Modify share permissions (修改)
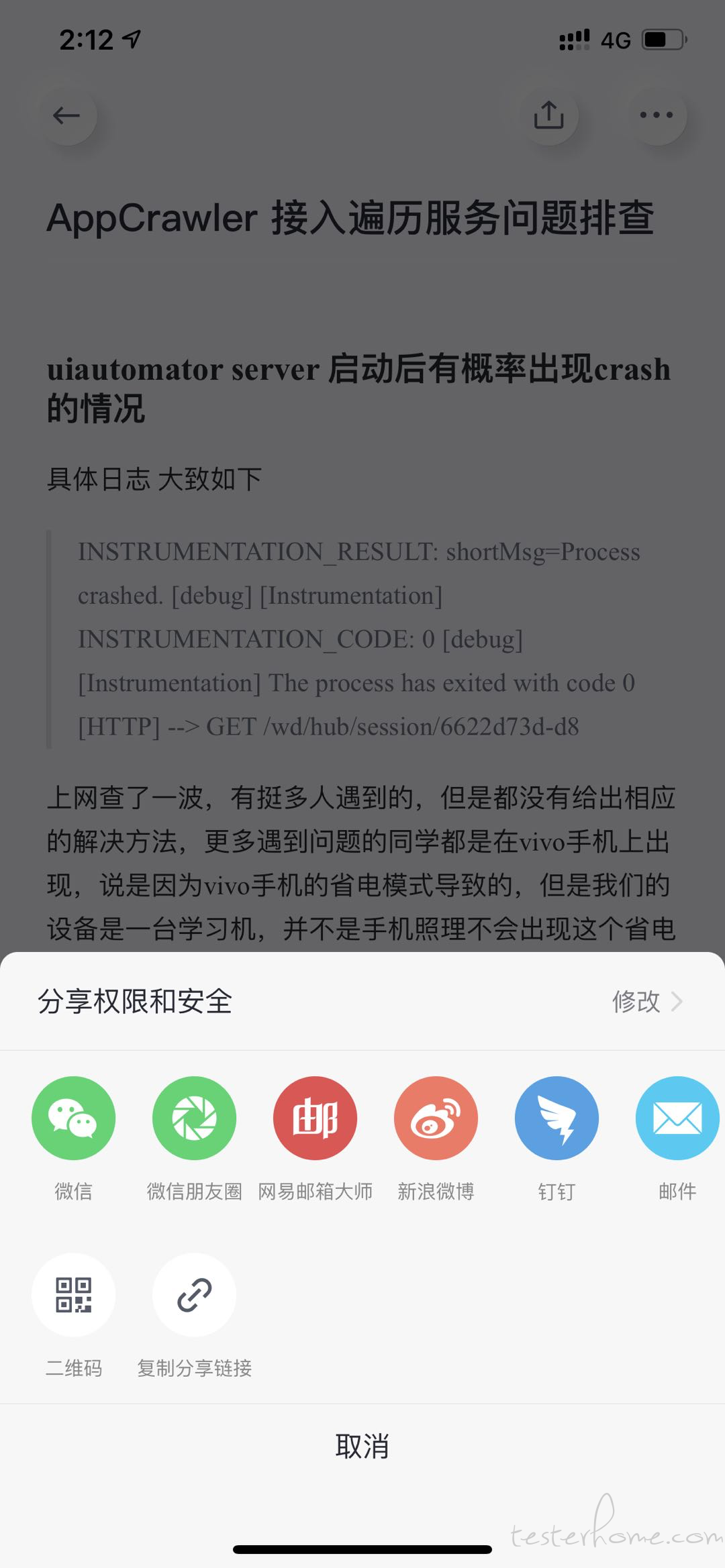Screen dimensions: 725x1568 tap(646, 1001)
